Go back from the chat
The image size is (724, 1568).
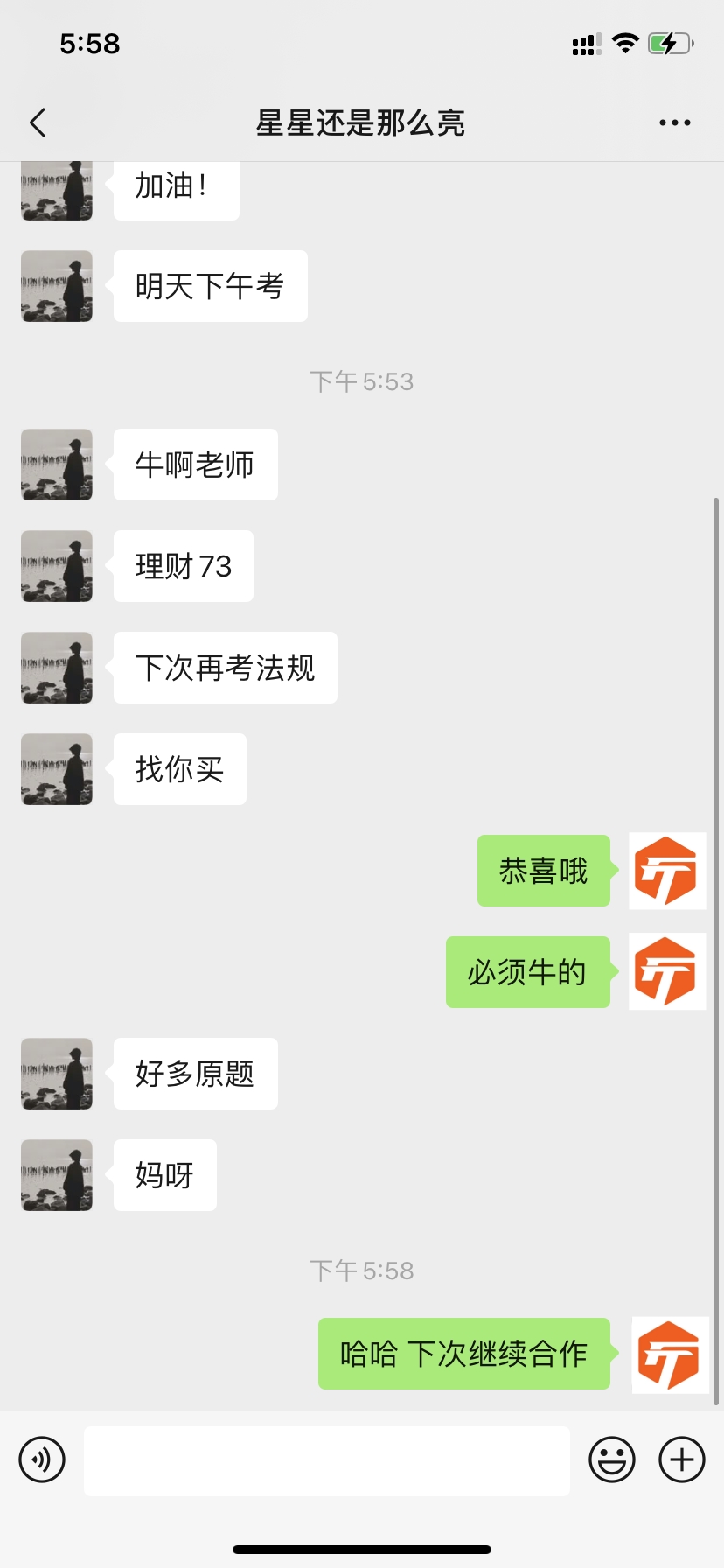[38, 122]
